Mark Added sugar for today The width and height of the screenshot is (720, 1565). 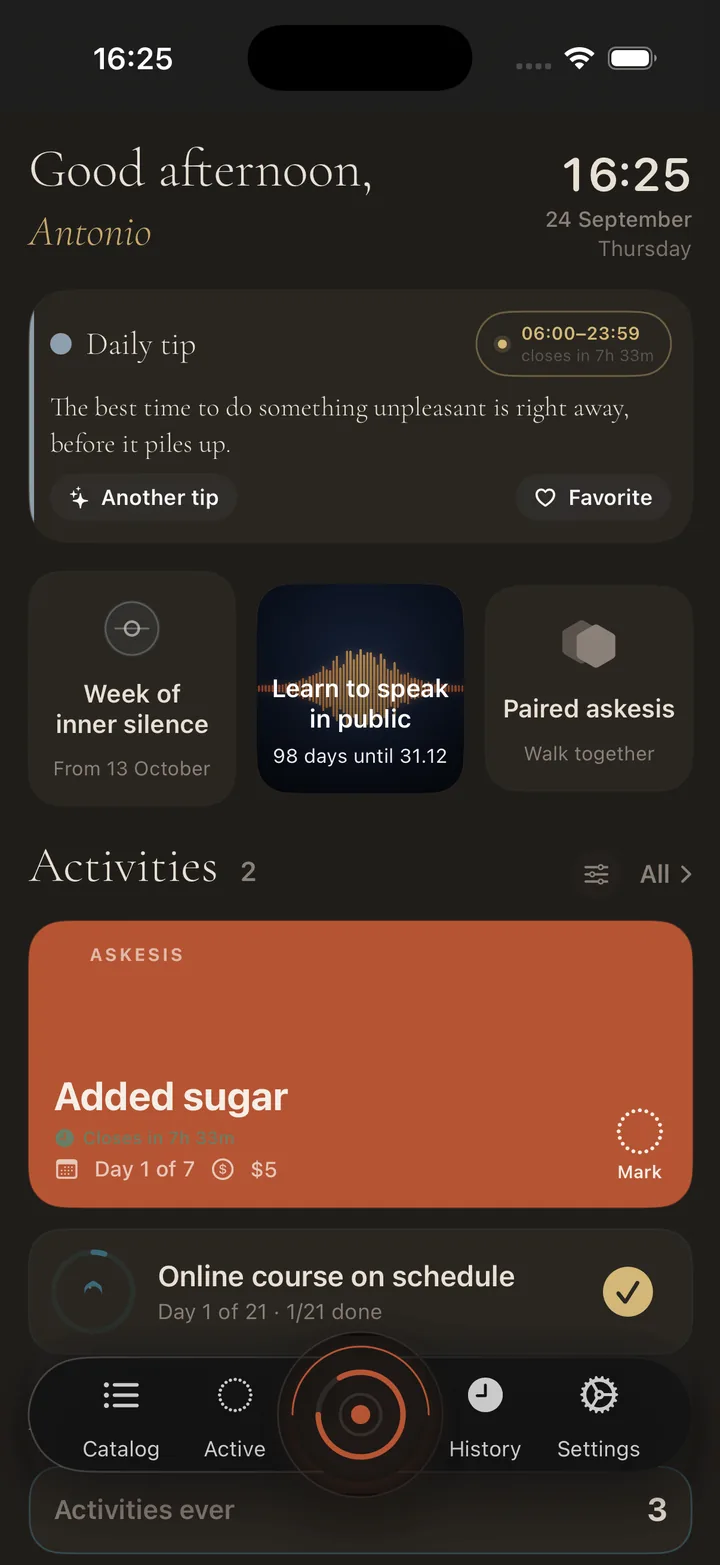[639, 1144]
